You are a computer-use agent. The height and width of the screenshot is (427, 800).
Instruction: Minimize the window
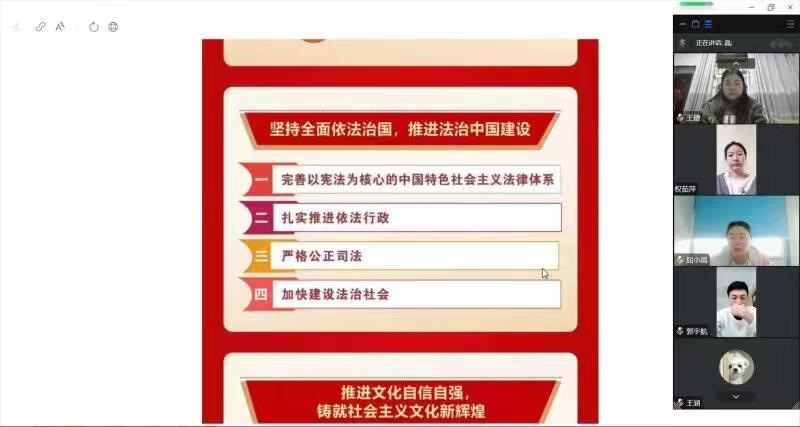[x=751, y=7]
